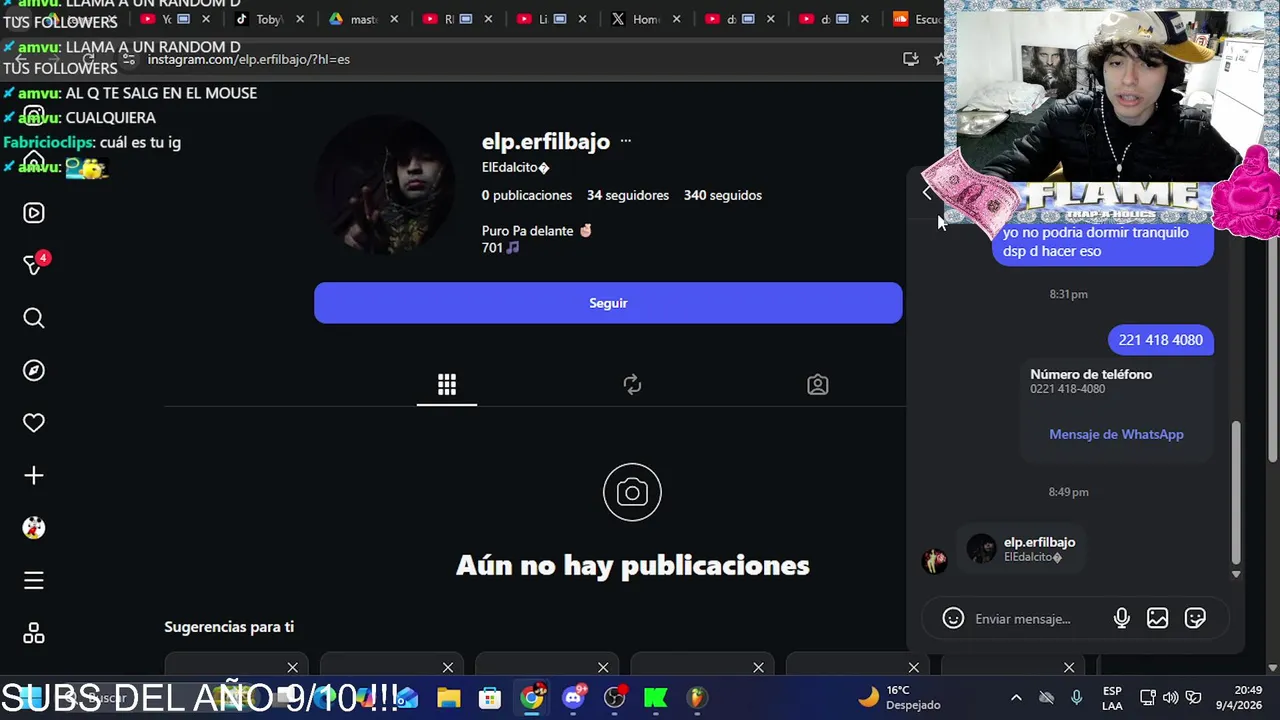Switch to the reposts tab
The height and width of the screenshot is (720, 1280).
click(632, 384)
